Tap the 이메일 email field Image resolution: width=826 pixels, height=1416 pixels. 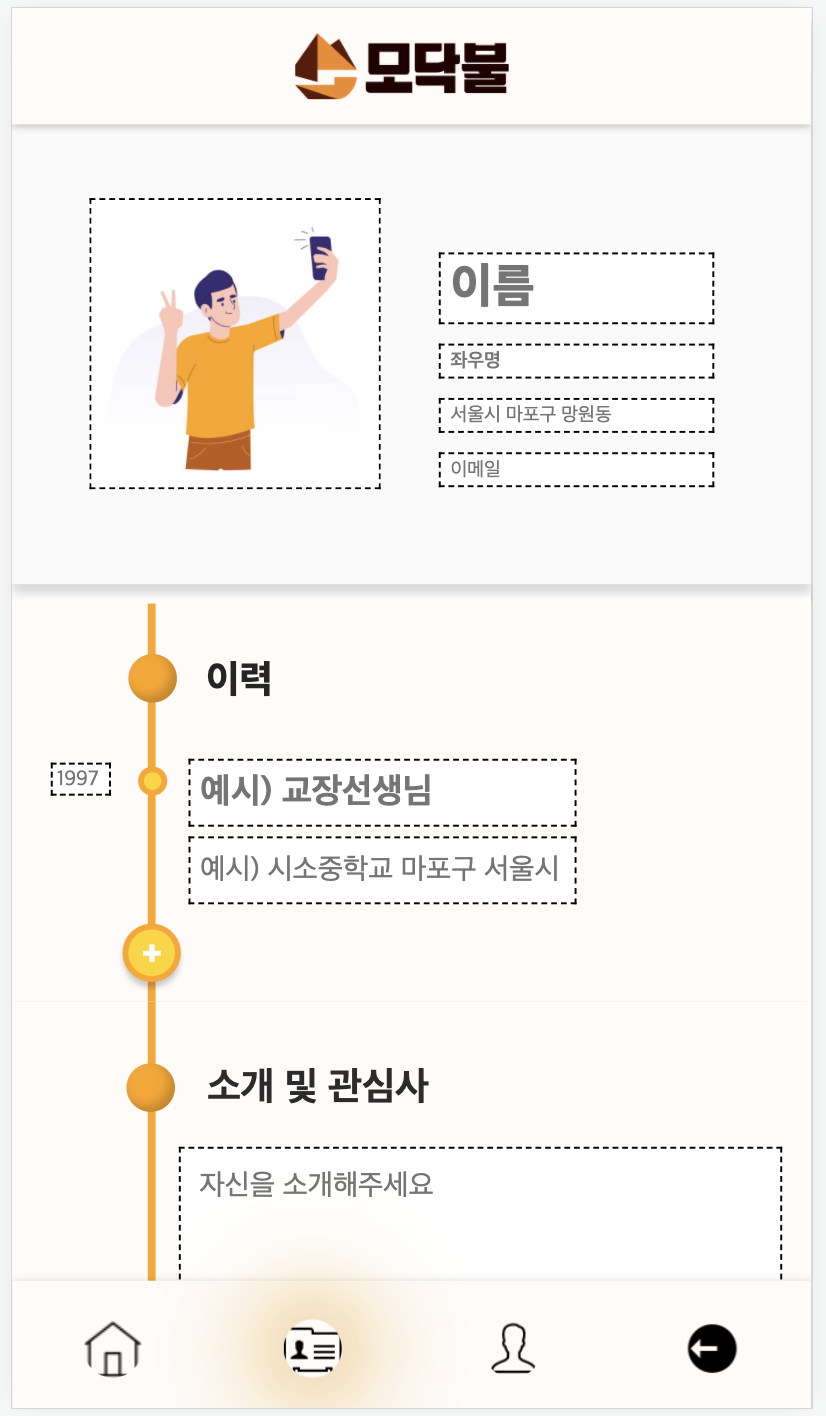point(576,469)
